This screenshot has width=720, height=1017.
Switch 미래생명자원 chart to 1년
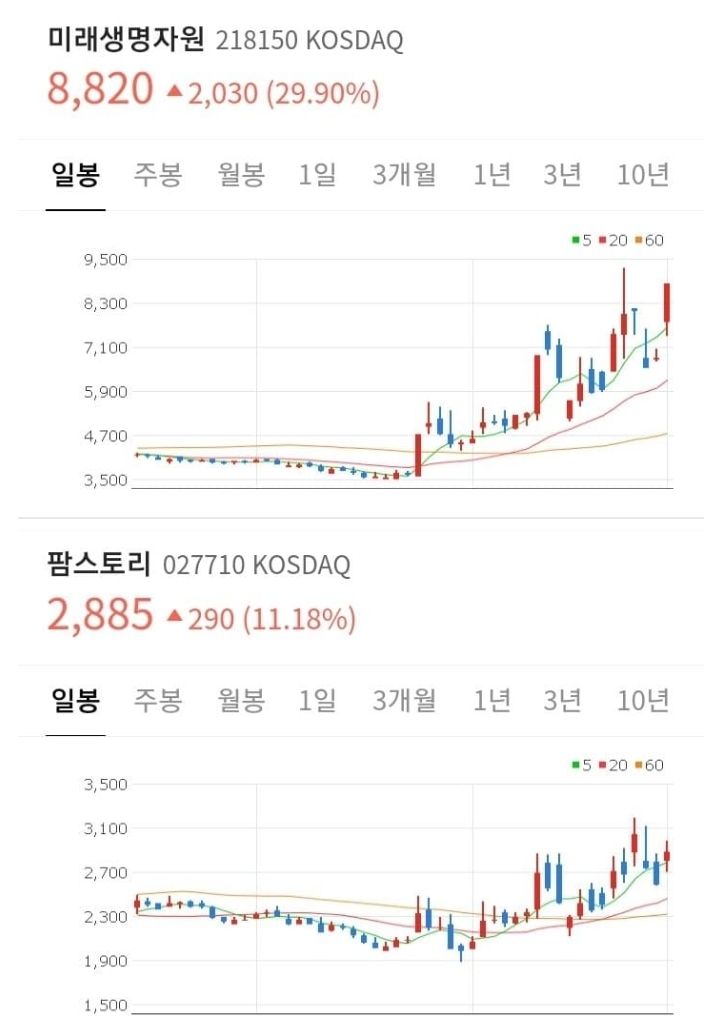[x=492, y=175]
